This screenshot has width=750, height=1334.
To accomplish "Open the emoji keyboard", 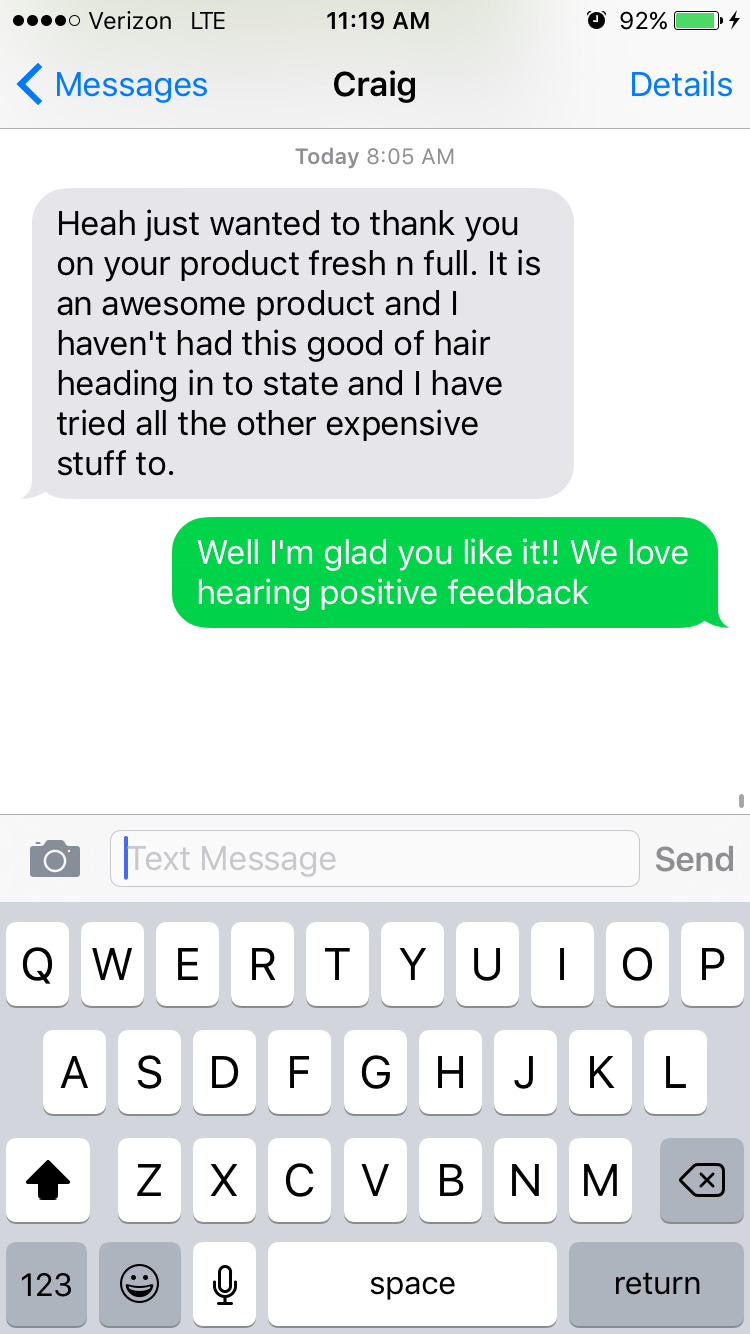I will pyautogui.click(x=139, y=1284).
